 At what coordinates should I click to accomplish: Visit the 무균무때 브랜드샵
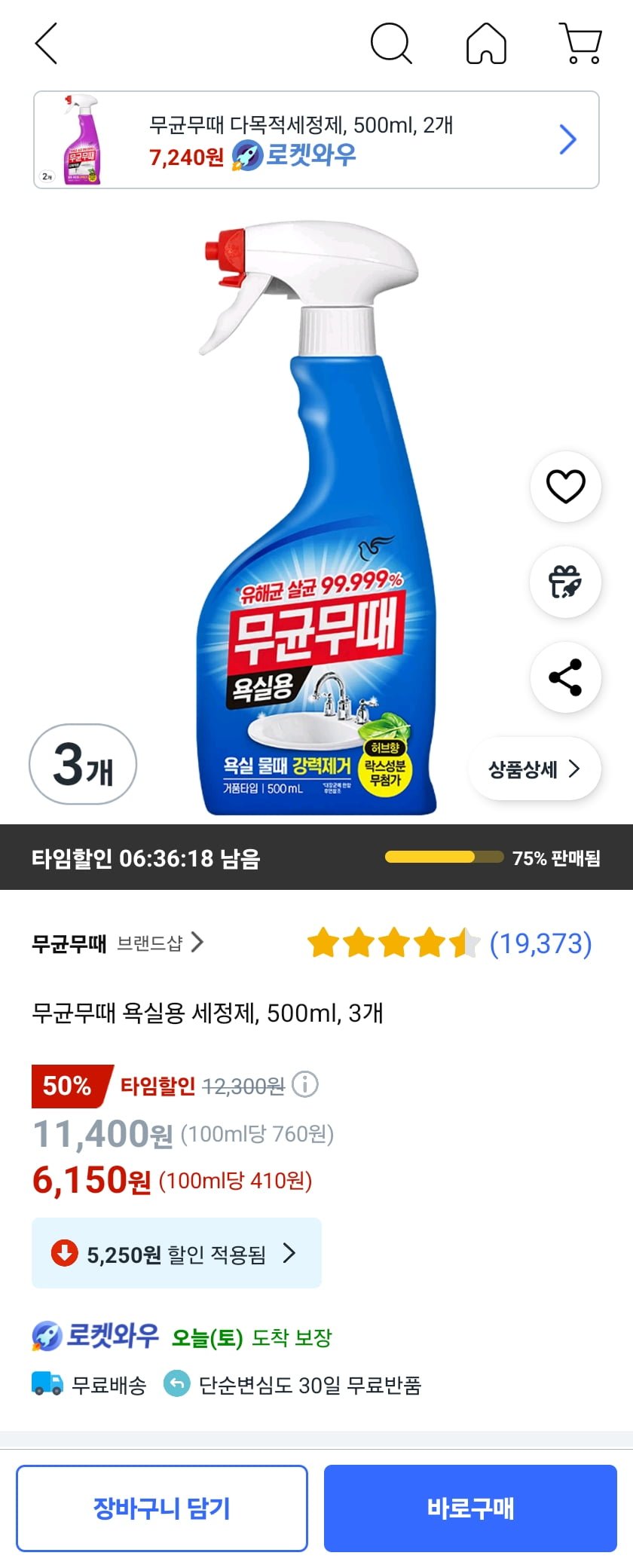118,943
